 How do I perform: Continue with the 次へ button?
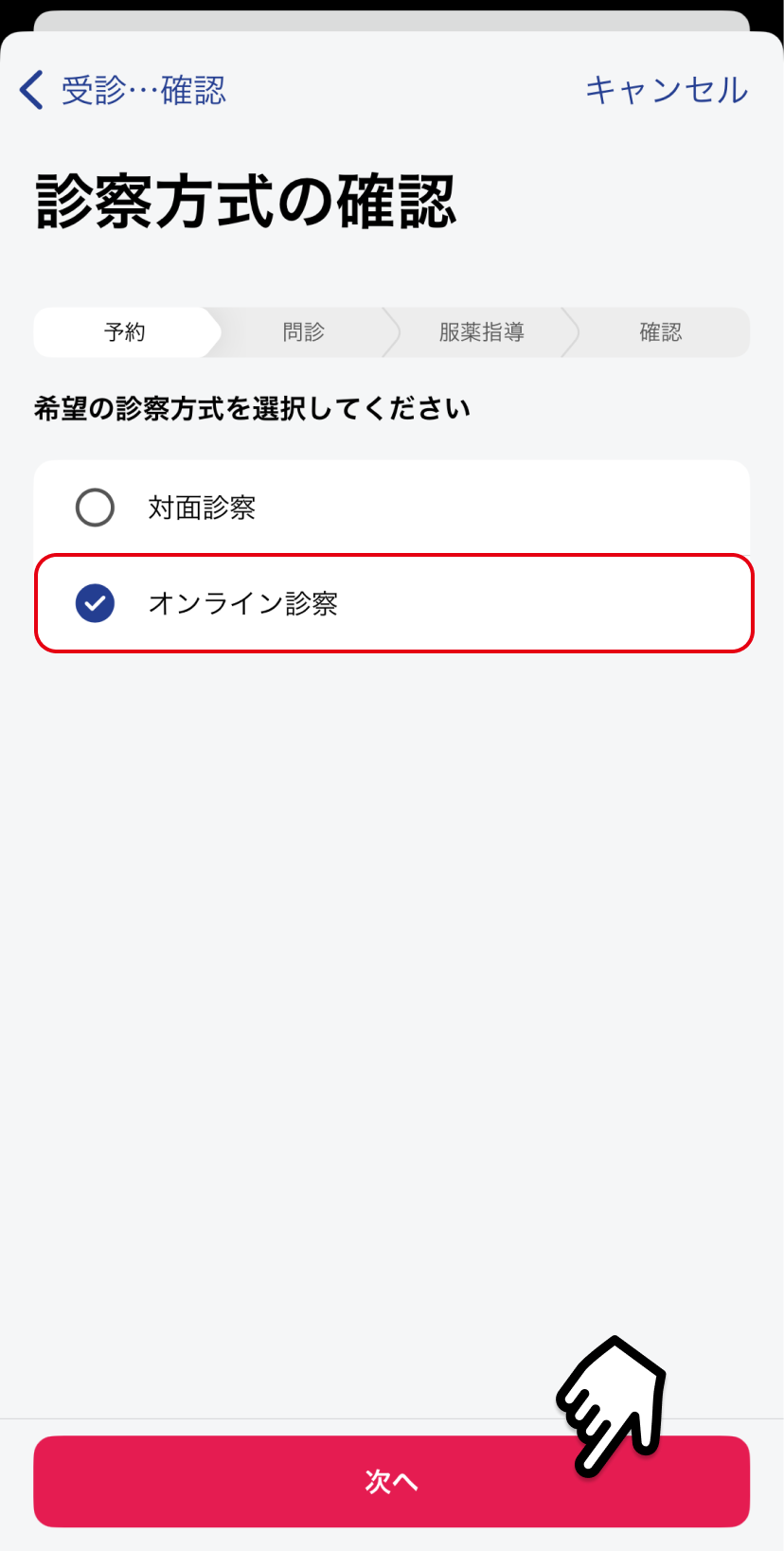coord(391,1481)
